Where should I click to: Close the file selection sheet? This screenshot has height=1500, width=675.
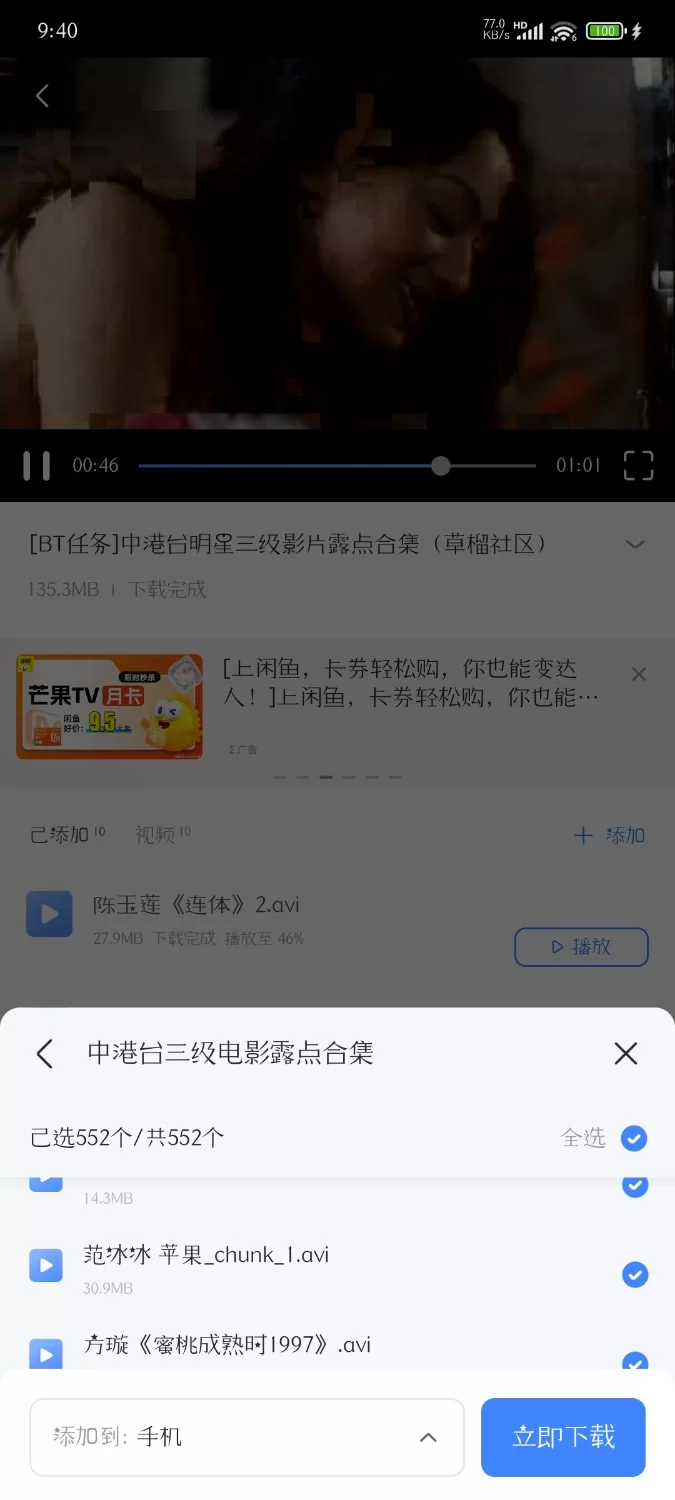[626, 1053]
